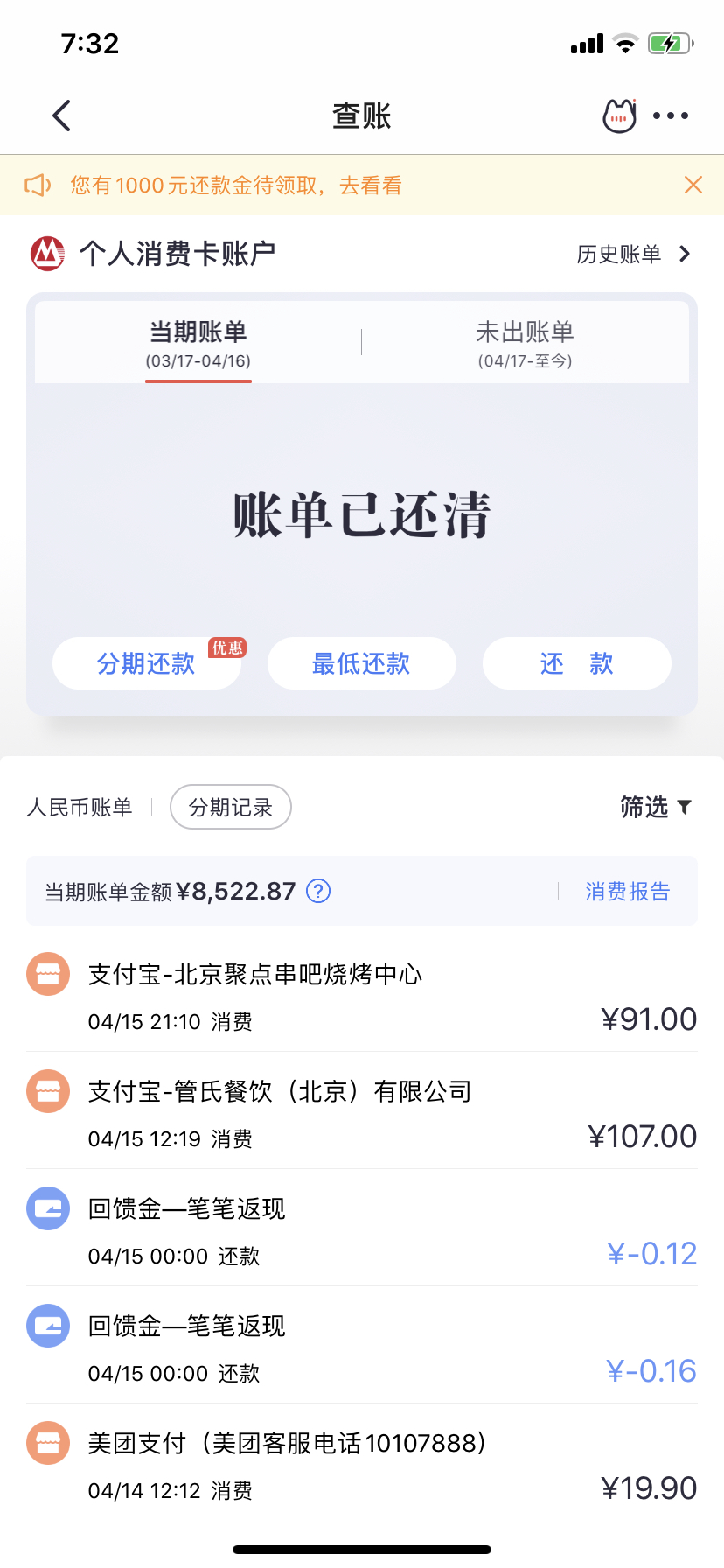Open the three-dot overflow menu

coord(671,115)
